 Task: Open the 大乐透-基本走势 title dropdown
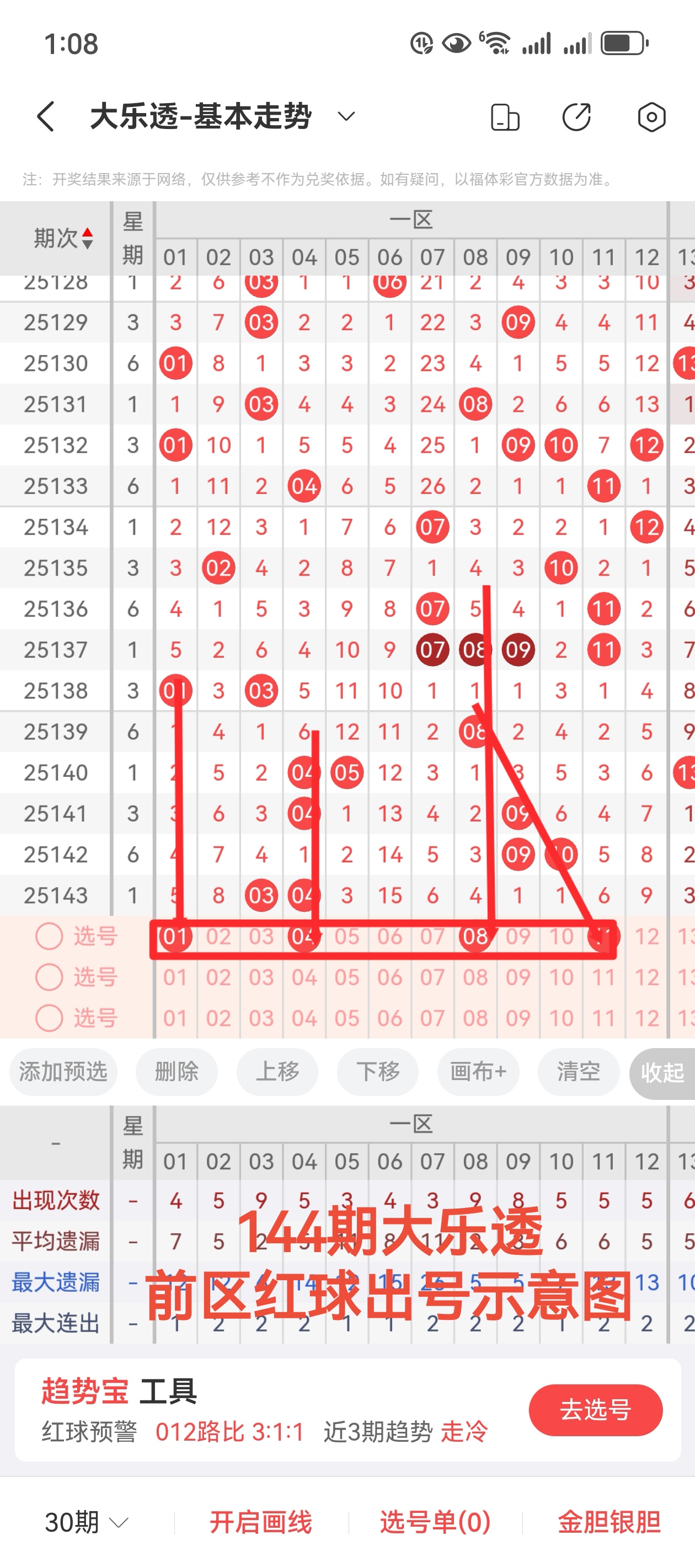(345, 116)
